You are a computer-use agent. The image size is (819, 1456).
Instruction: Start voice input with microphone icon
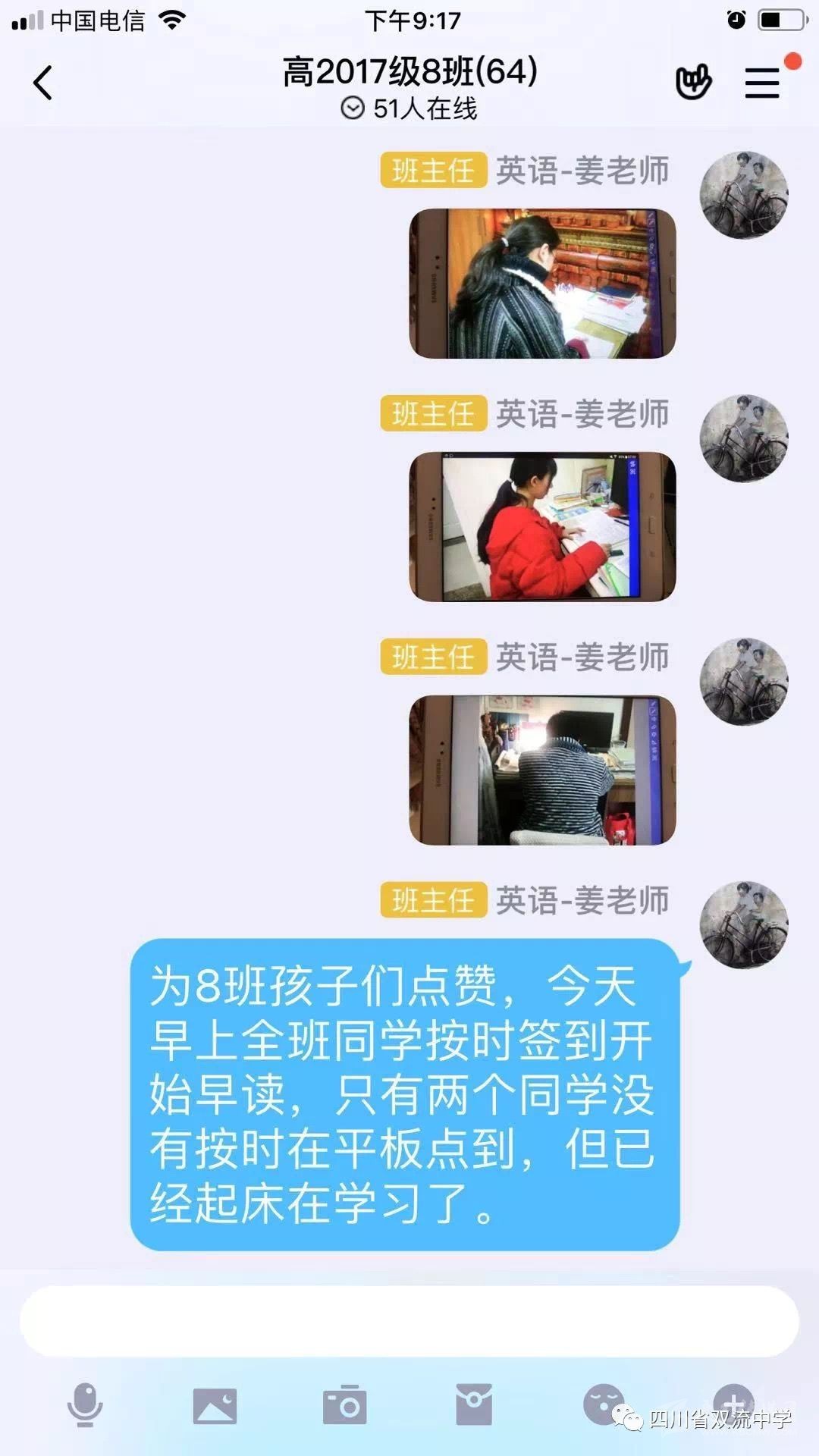(85, 1404)
